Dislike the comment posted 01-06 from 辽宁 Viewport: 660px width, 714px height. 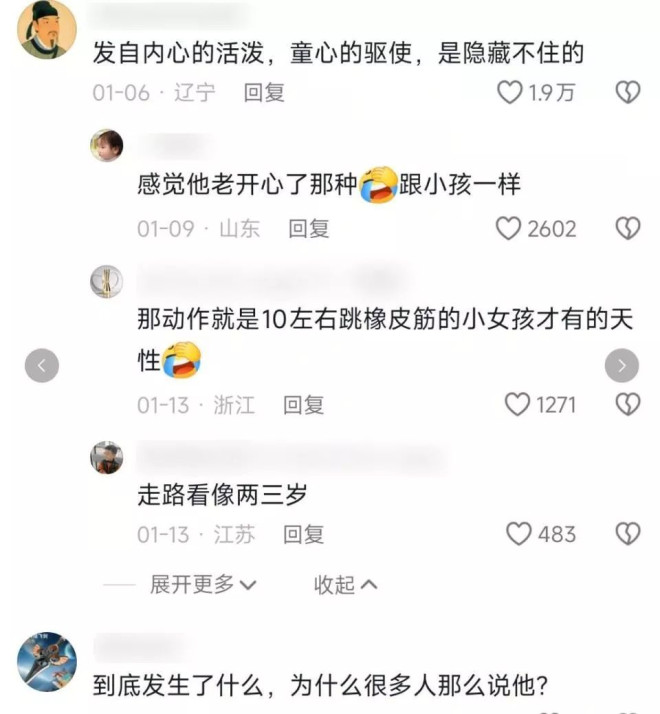pyautogui.click(x=627, y=93)
